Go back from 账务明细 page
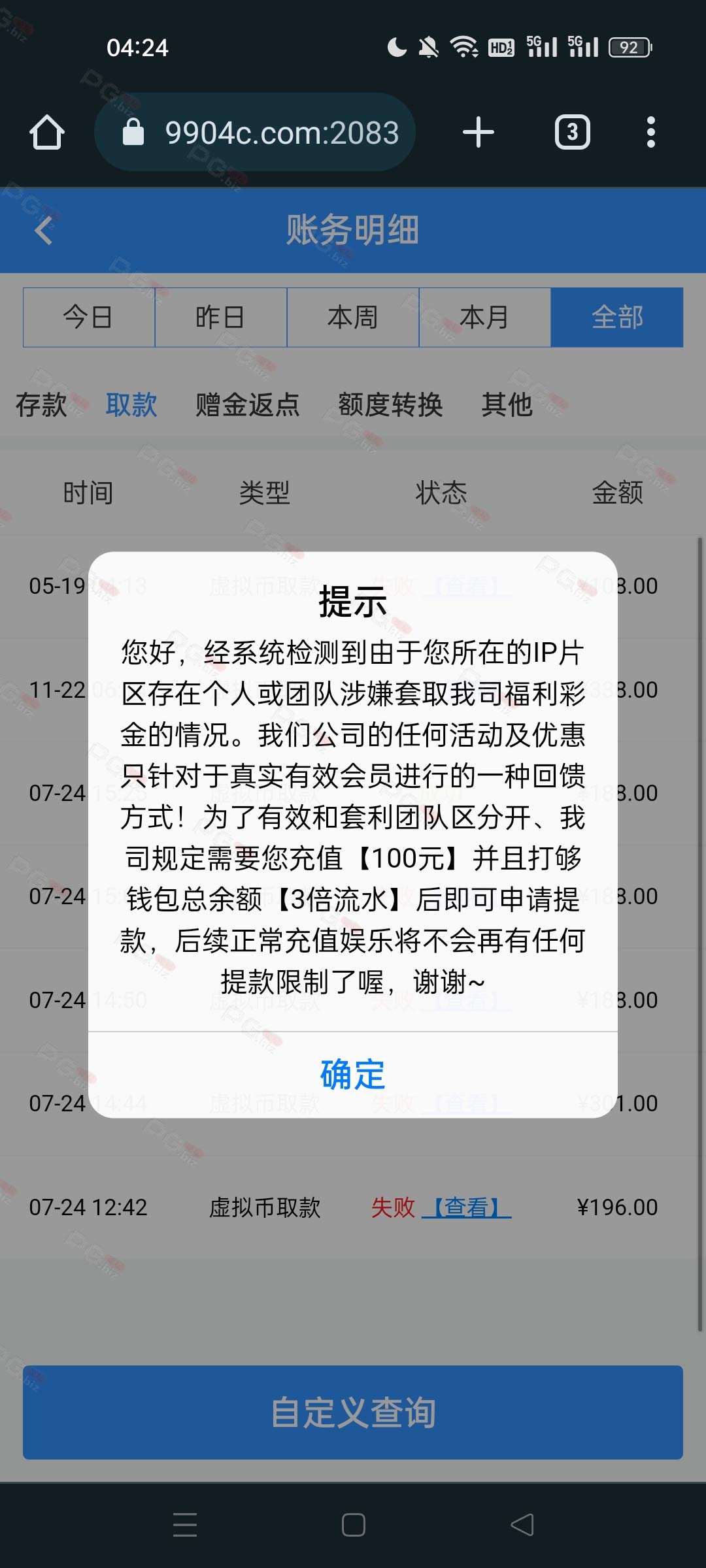The height and width of the screenshot is (1568, 706). click(x=44, y=231)
